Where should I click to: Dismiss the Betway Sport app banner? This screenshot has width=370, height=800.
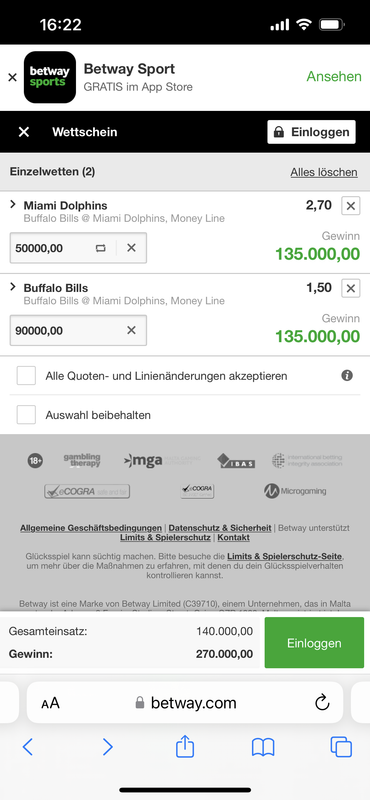pyautogui.click(x=13, y=78)
